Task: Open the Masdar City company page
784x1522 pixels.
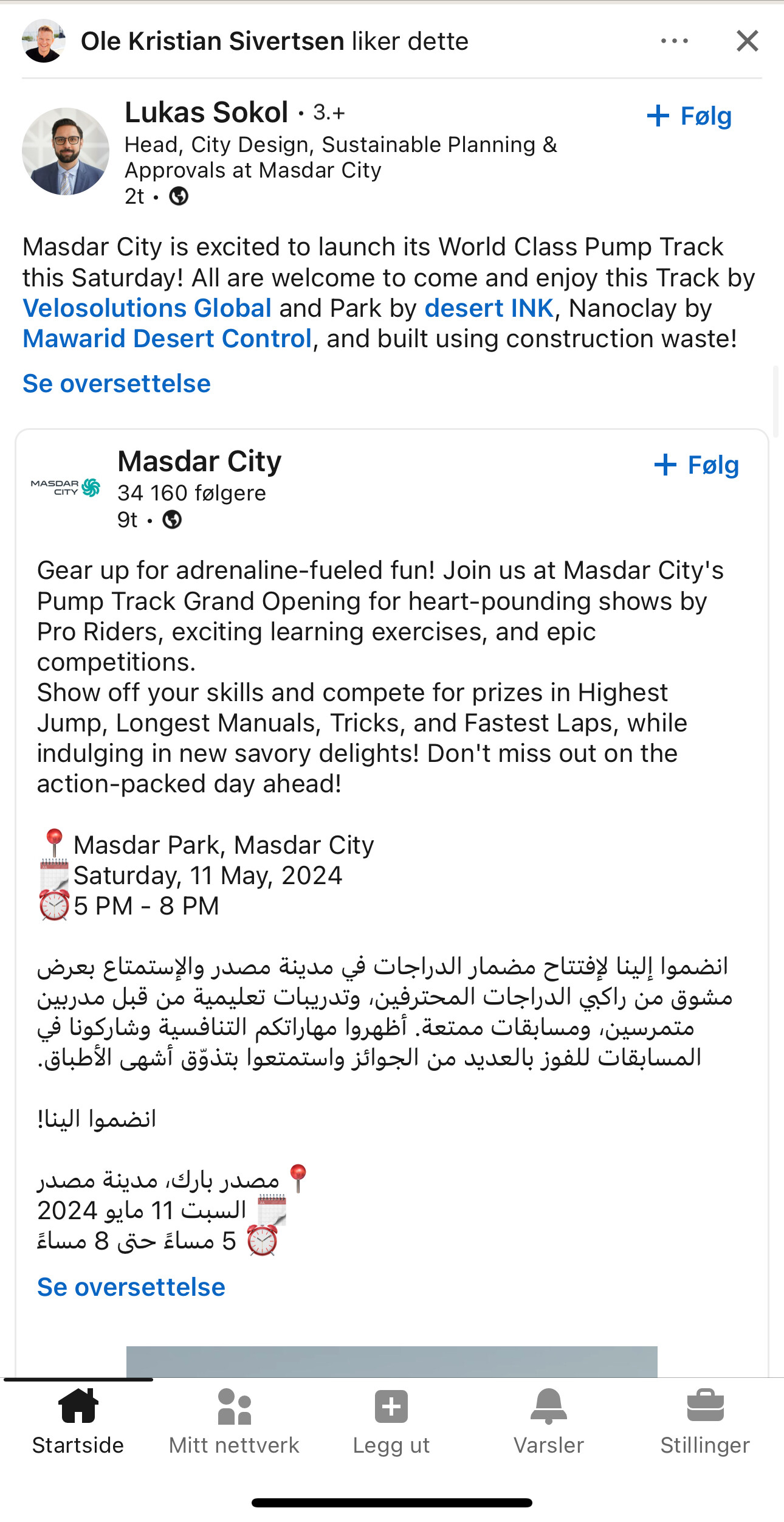Action: [199, 462]
